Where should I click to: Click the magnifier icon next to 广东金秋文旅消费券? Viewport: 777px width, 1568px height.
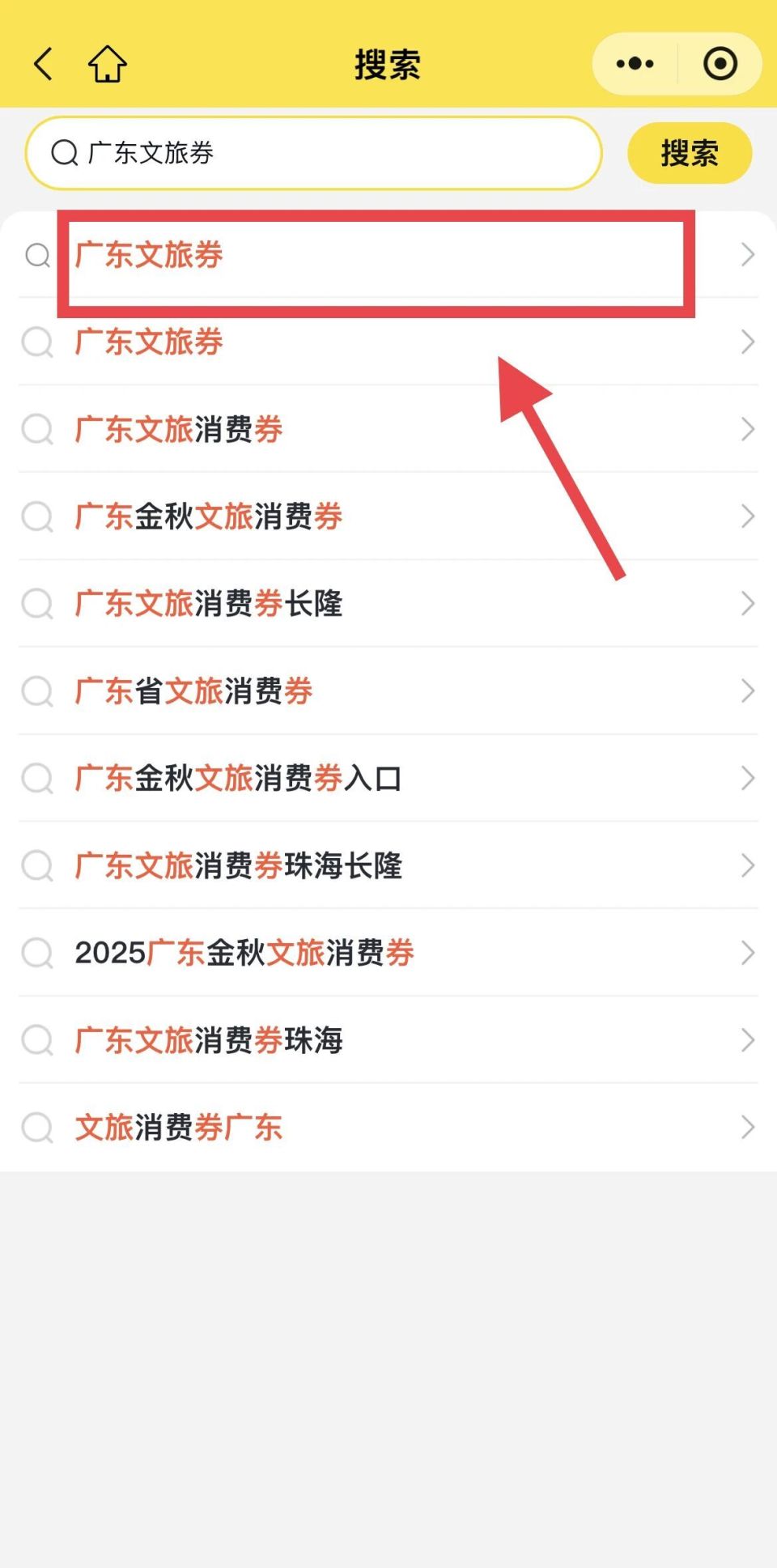(37, 517)
